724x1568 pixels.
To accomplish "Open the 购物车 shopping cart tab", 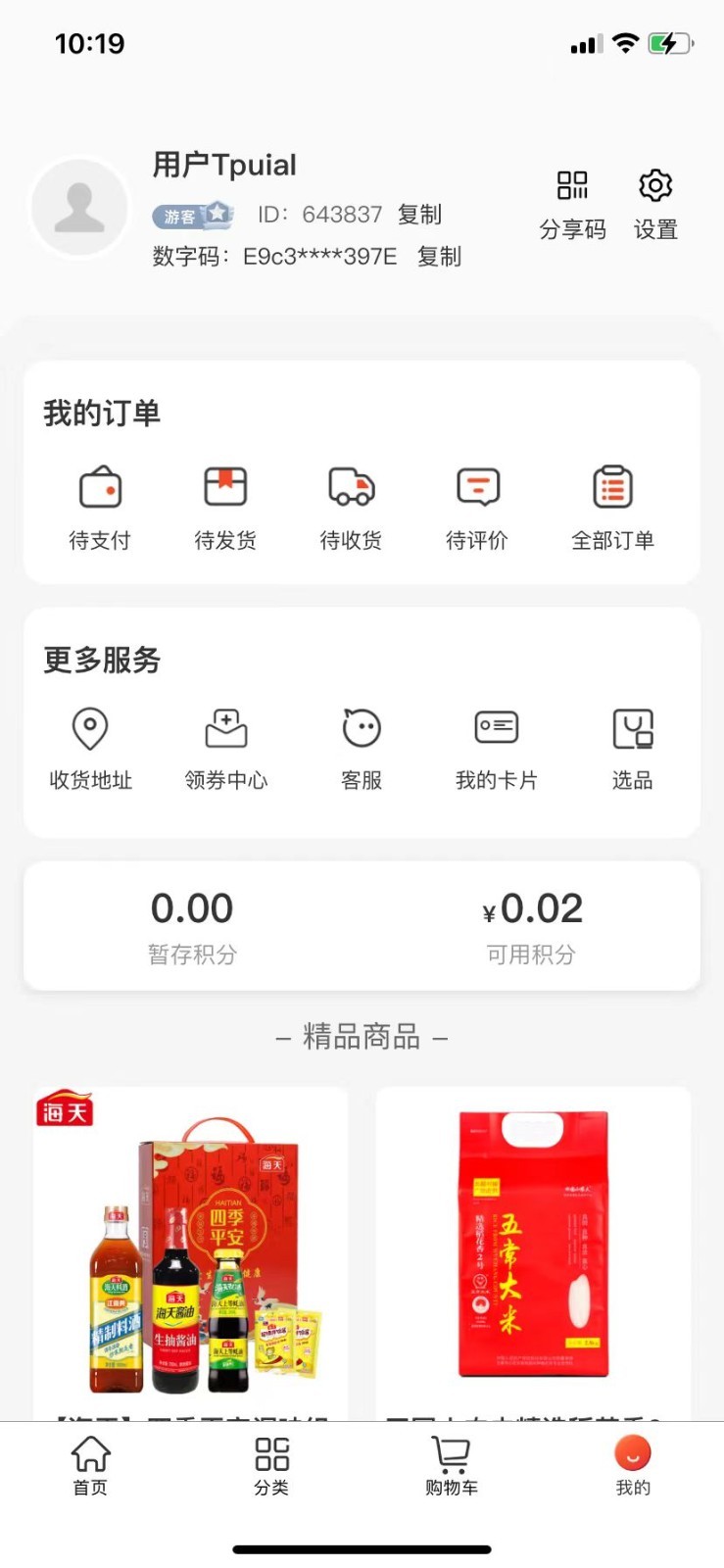I will pos(452,1466).
